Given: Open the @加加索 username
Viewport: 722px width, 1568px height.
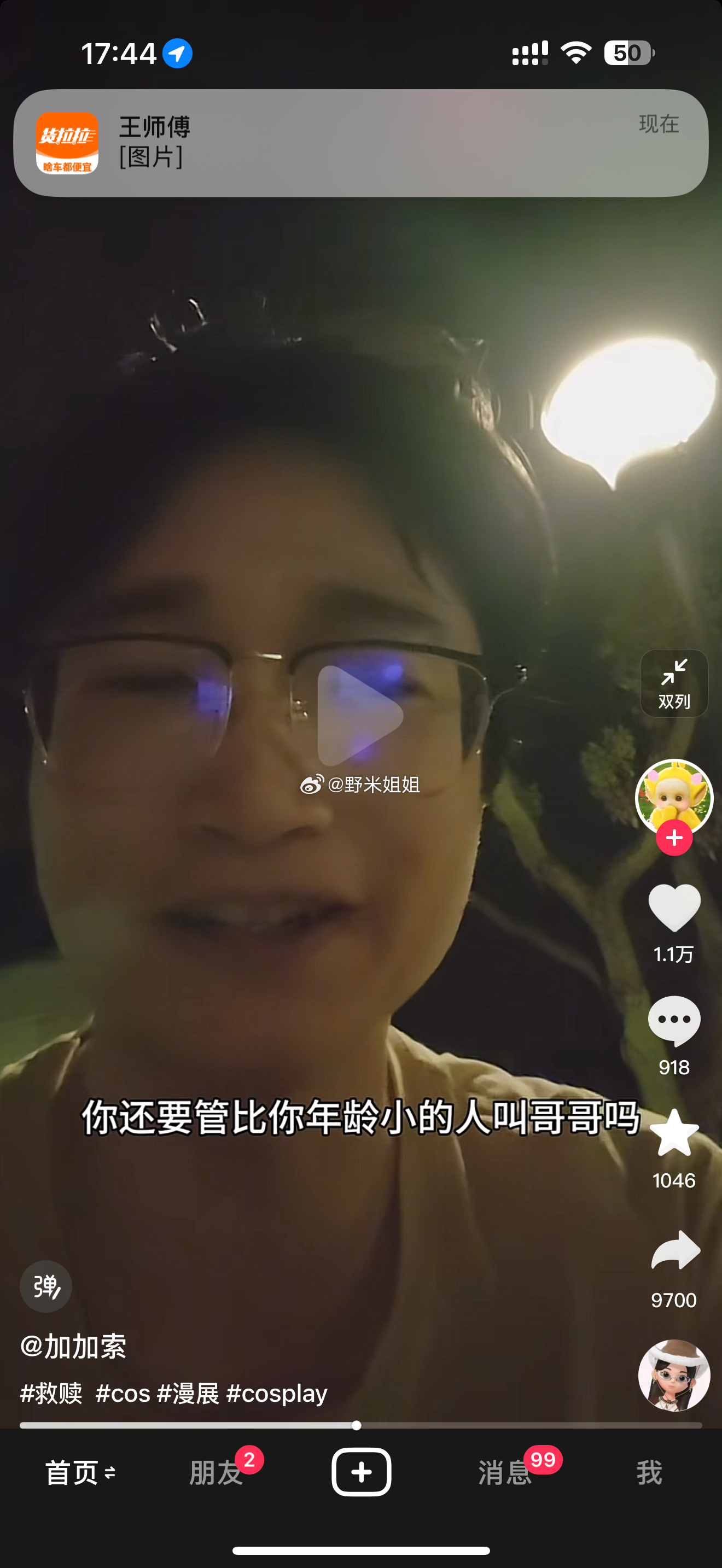Looking at the screenshot, I should 73,1346.
